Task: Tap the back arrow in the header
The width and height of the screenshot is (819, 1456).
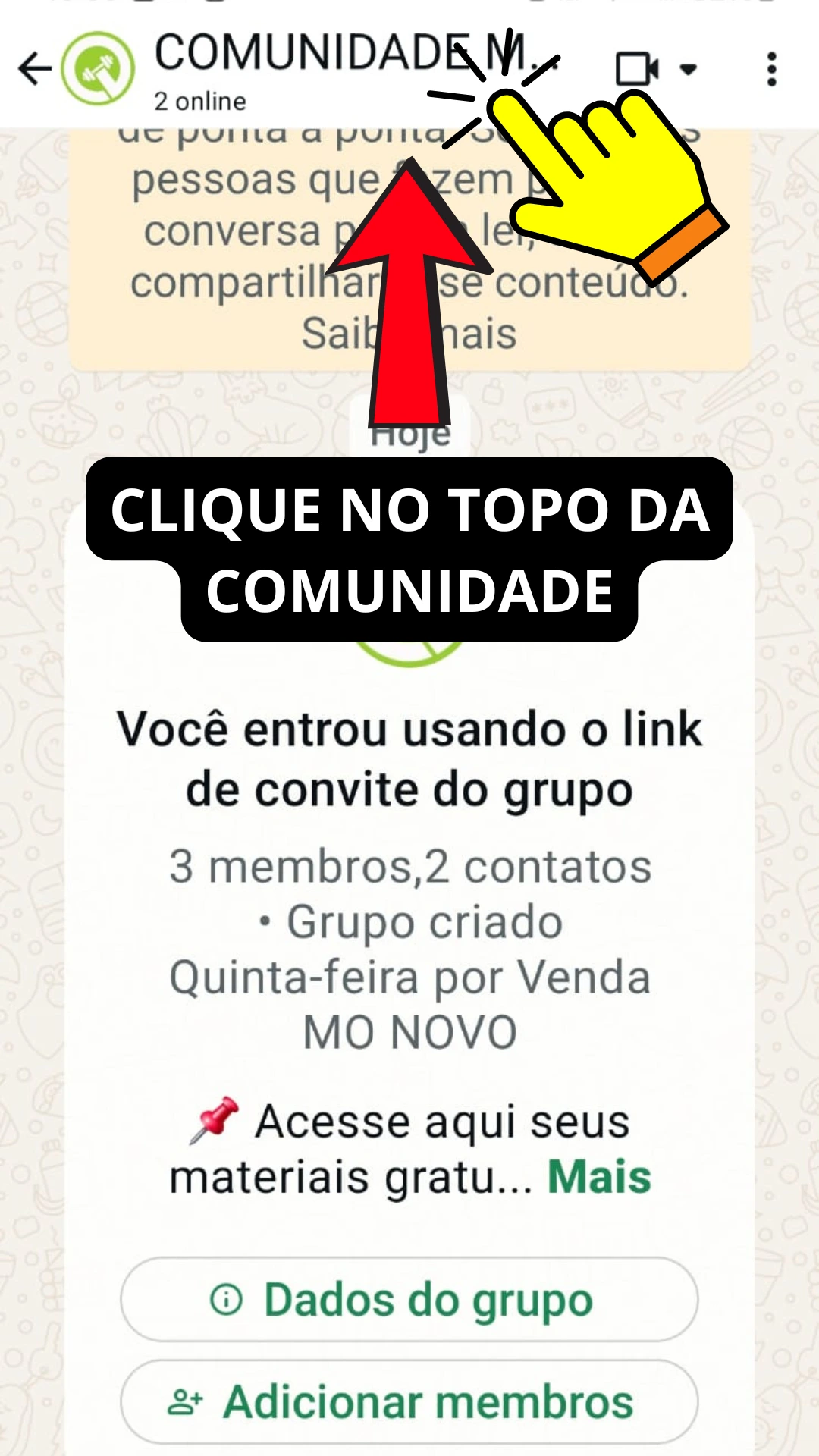Action: (34, 68)
